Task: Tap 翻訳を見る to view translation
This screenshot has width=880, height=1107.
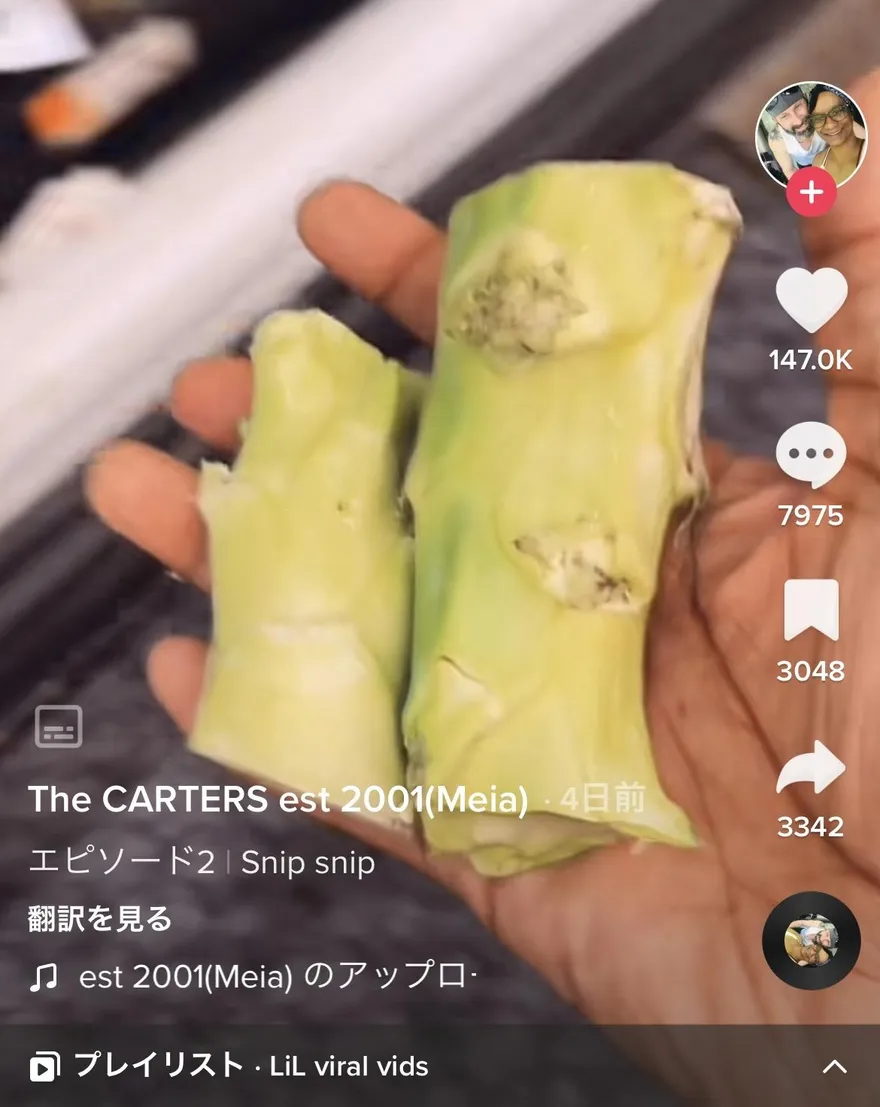Action: click(100, 919)
